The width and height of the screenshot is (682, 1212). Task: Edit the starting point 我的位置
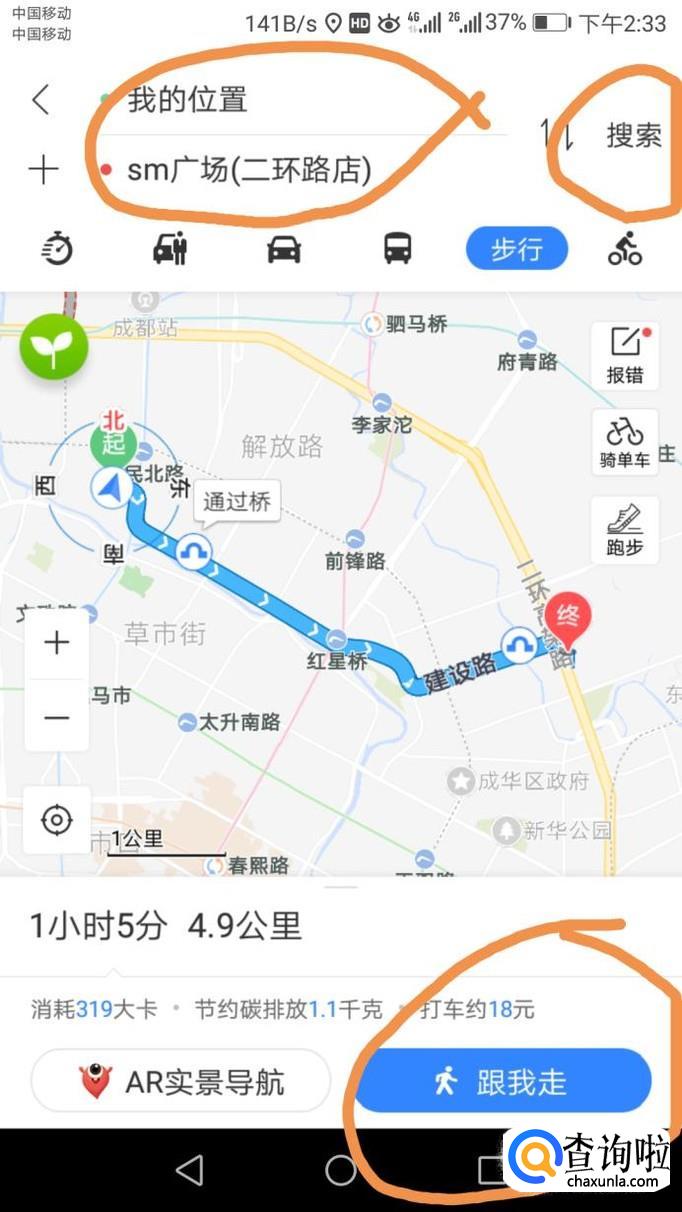187,100
